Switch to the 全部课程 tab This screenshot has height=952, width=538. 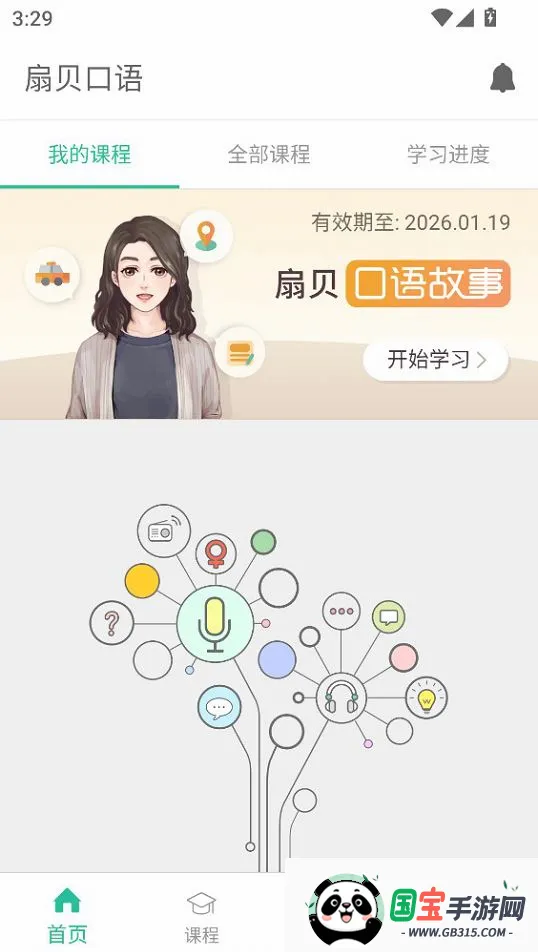coord(269,154)
